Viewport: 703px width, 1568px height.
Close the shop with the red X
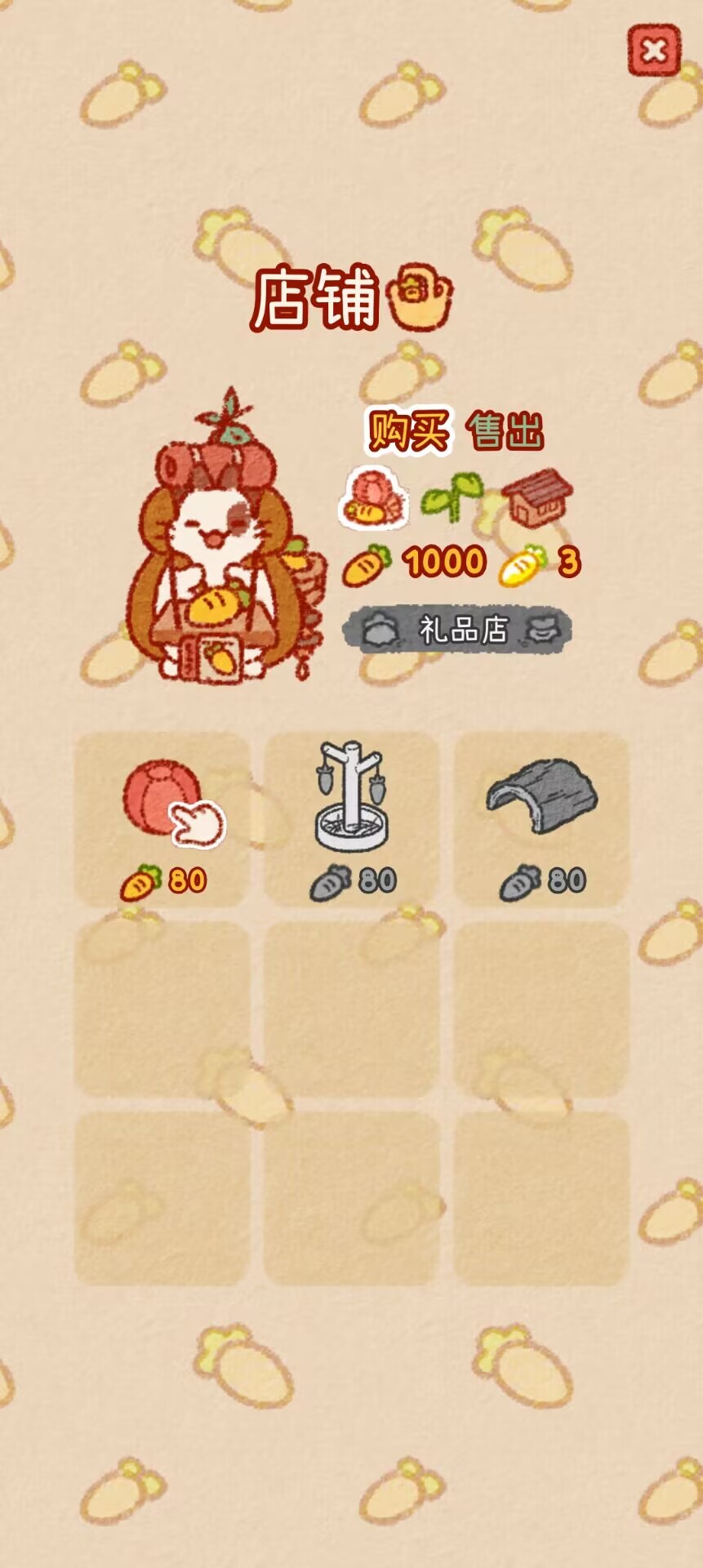pos(653,51)
